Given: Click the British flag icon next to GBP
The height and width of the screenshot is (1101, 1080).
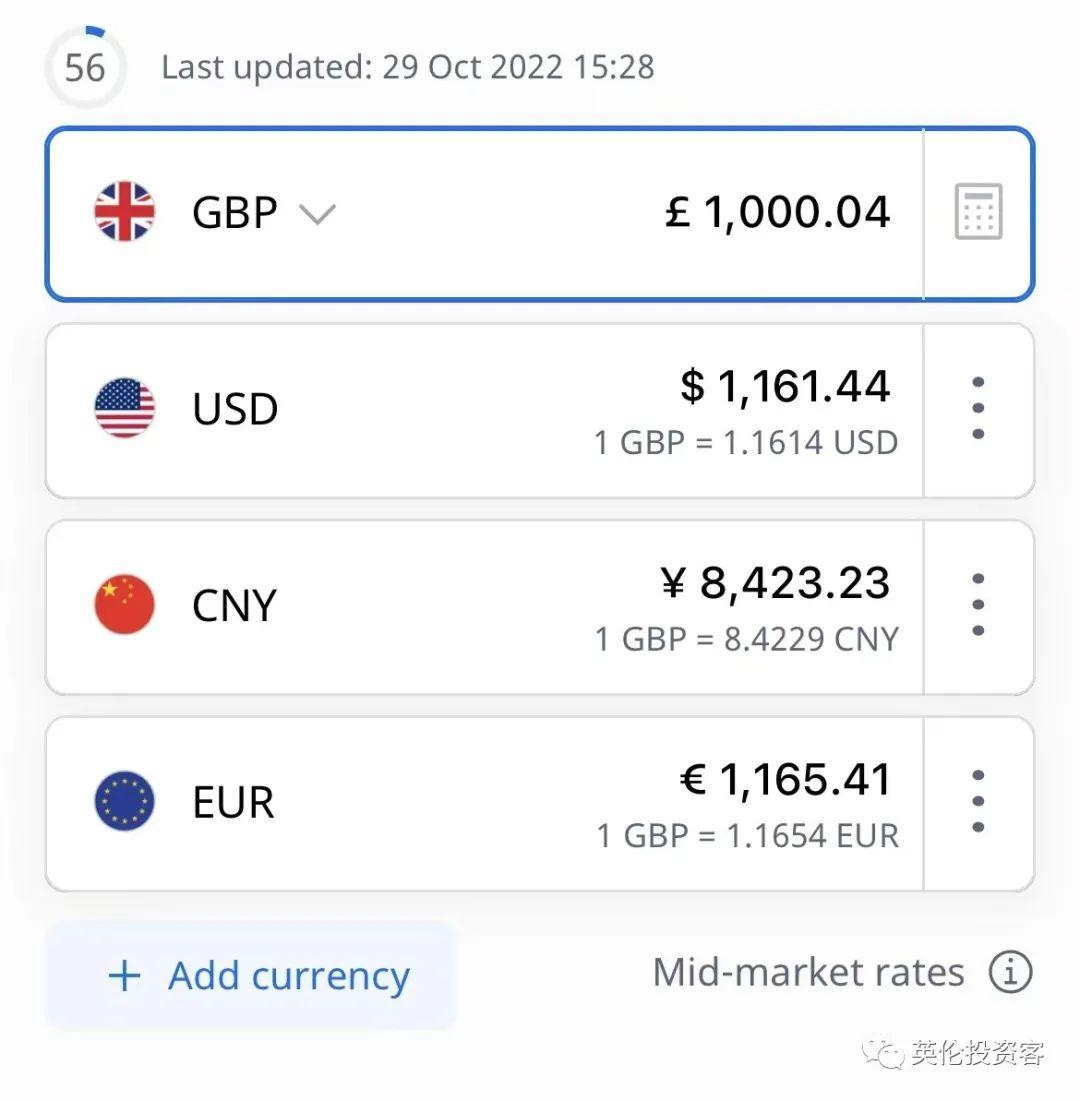Looking at the screenshot, I should [124, 210].
